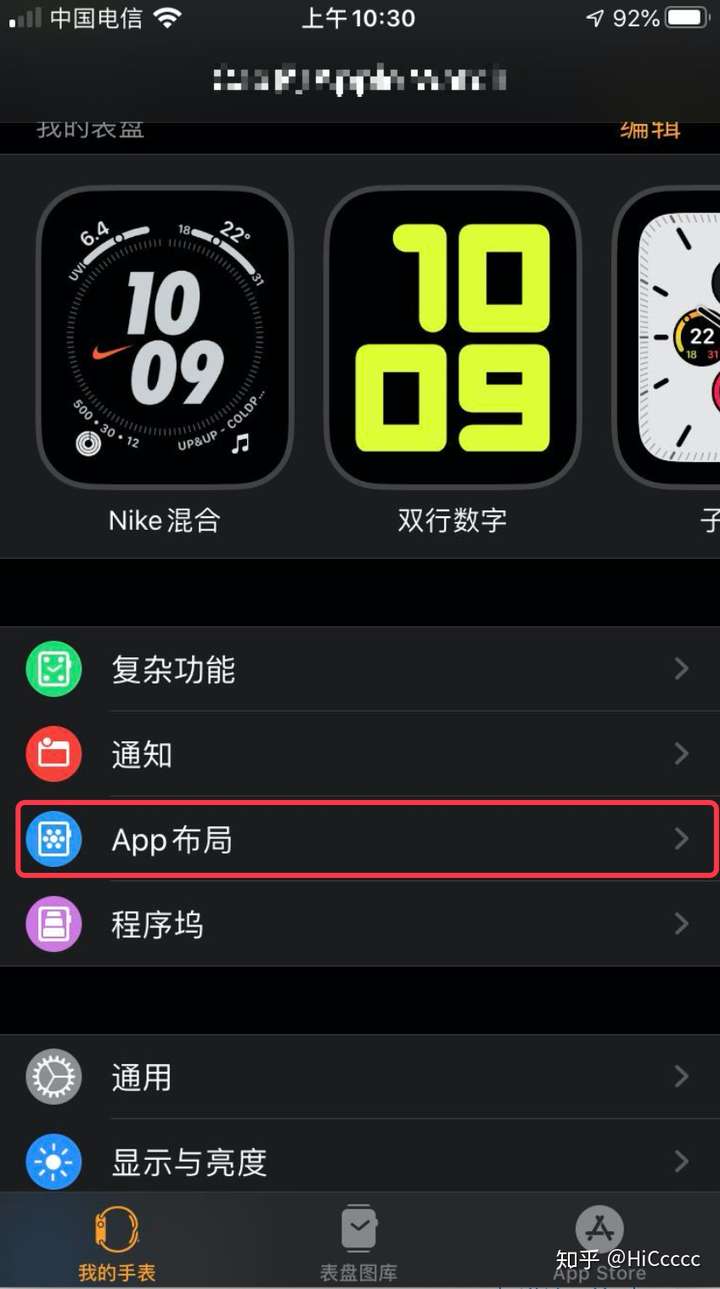Select the 双行数字 watch face

(453, 338)
